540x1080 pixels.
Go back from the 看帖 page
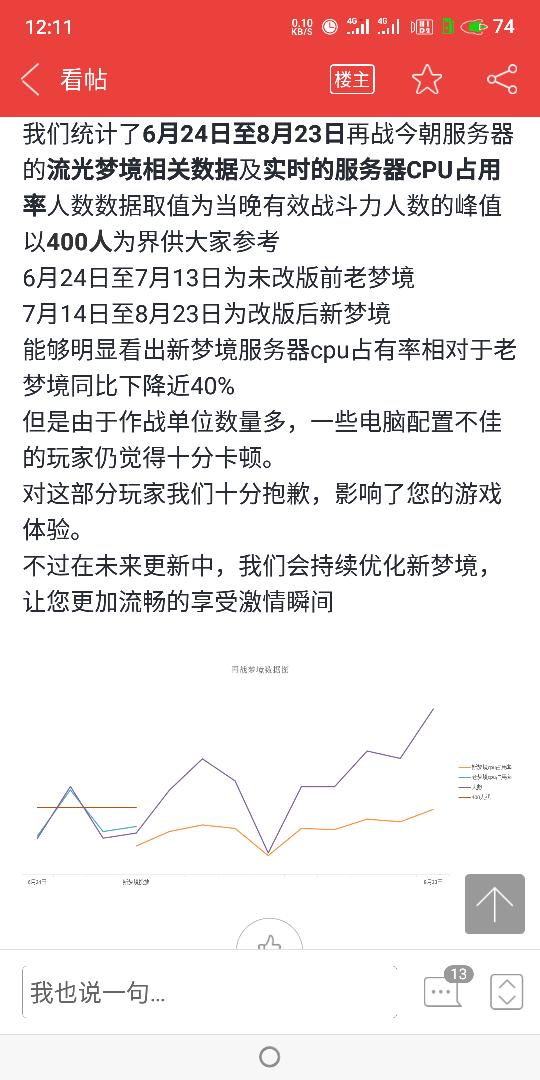[x=30, y=80]
